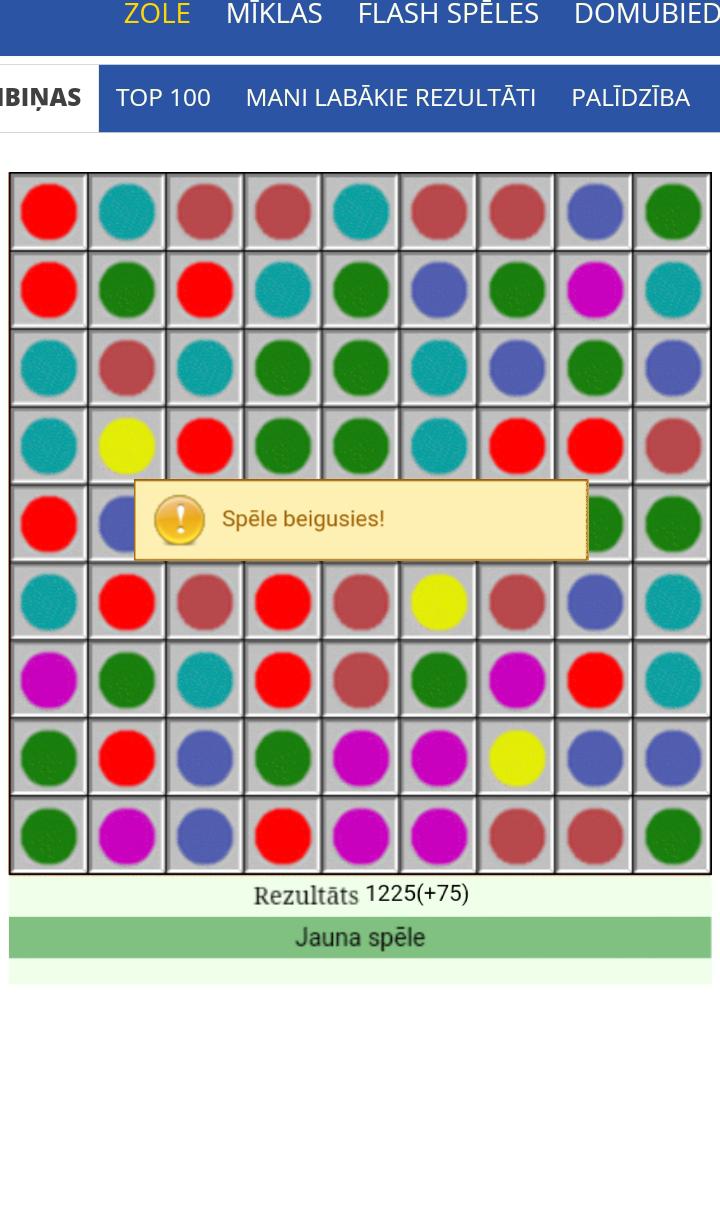The height and width of the screenshot is (1220, 720).
Task: Switch to TOP 100 tab
Action: point(163,97)
